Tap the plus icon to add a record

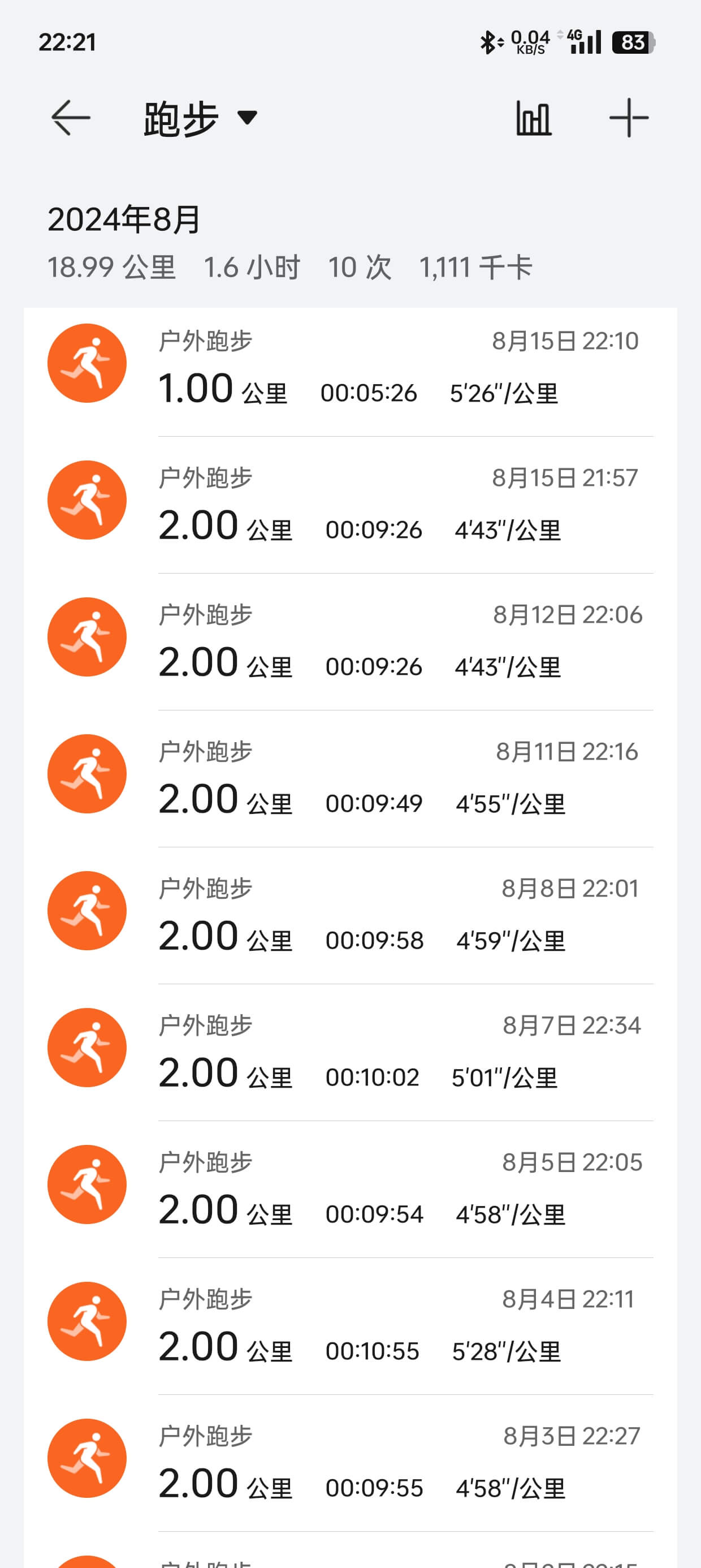click(x=630, y=118)
